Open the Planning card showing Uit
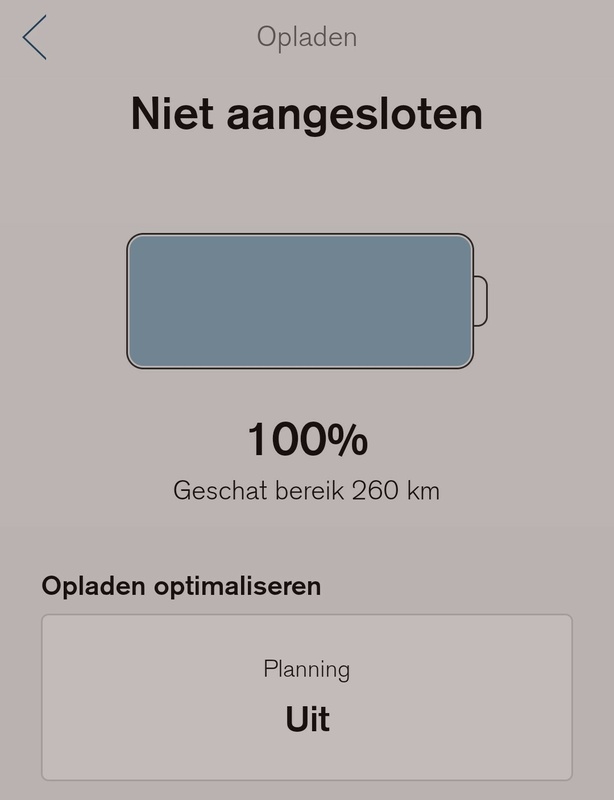The width and height of the screenshot is (614, 800). tap(307, 696)
